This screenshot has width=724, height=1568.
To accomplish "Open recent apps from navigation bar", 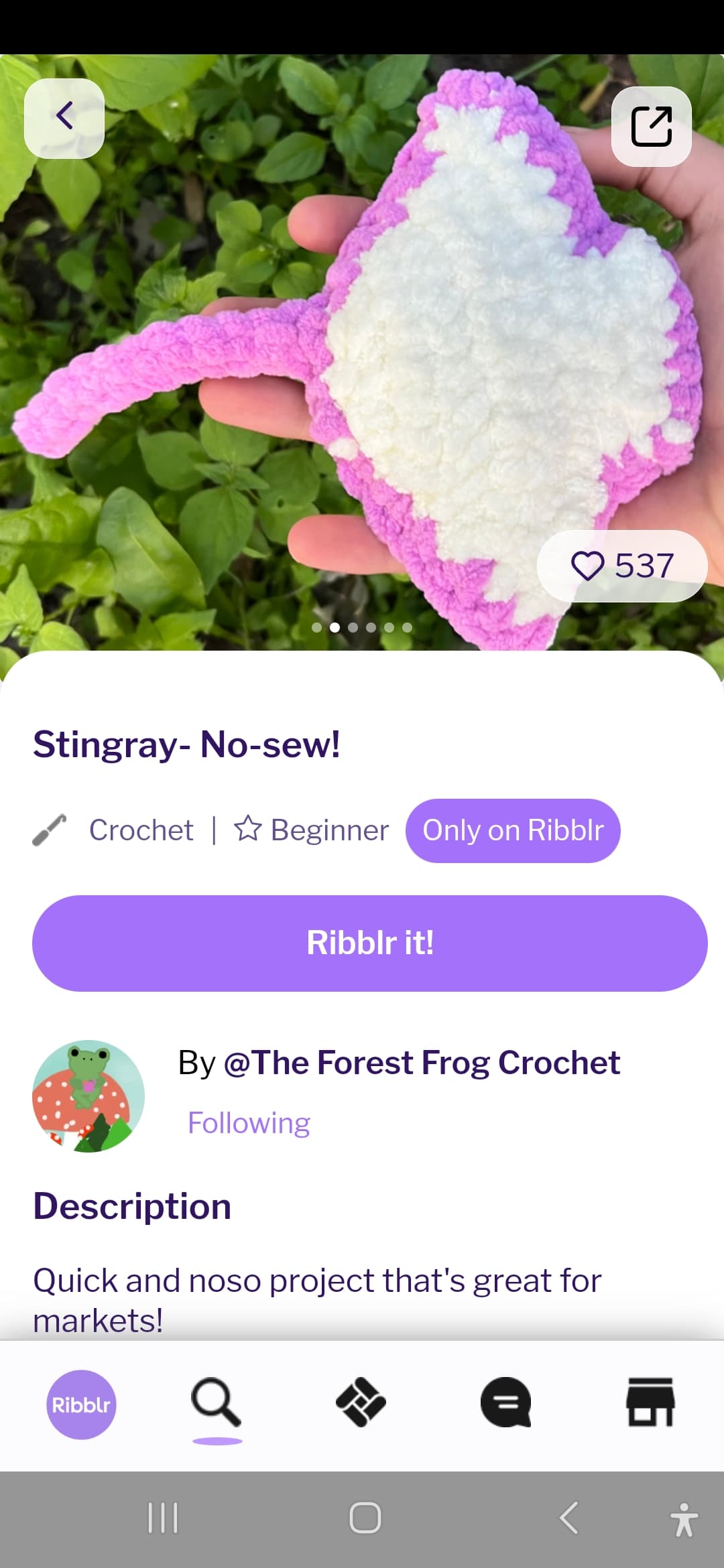I will point(162,1518).
